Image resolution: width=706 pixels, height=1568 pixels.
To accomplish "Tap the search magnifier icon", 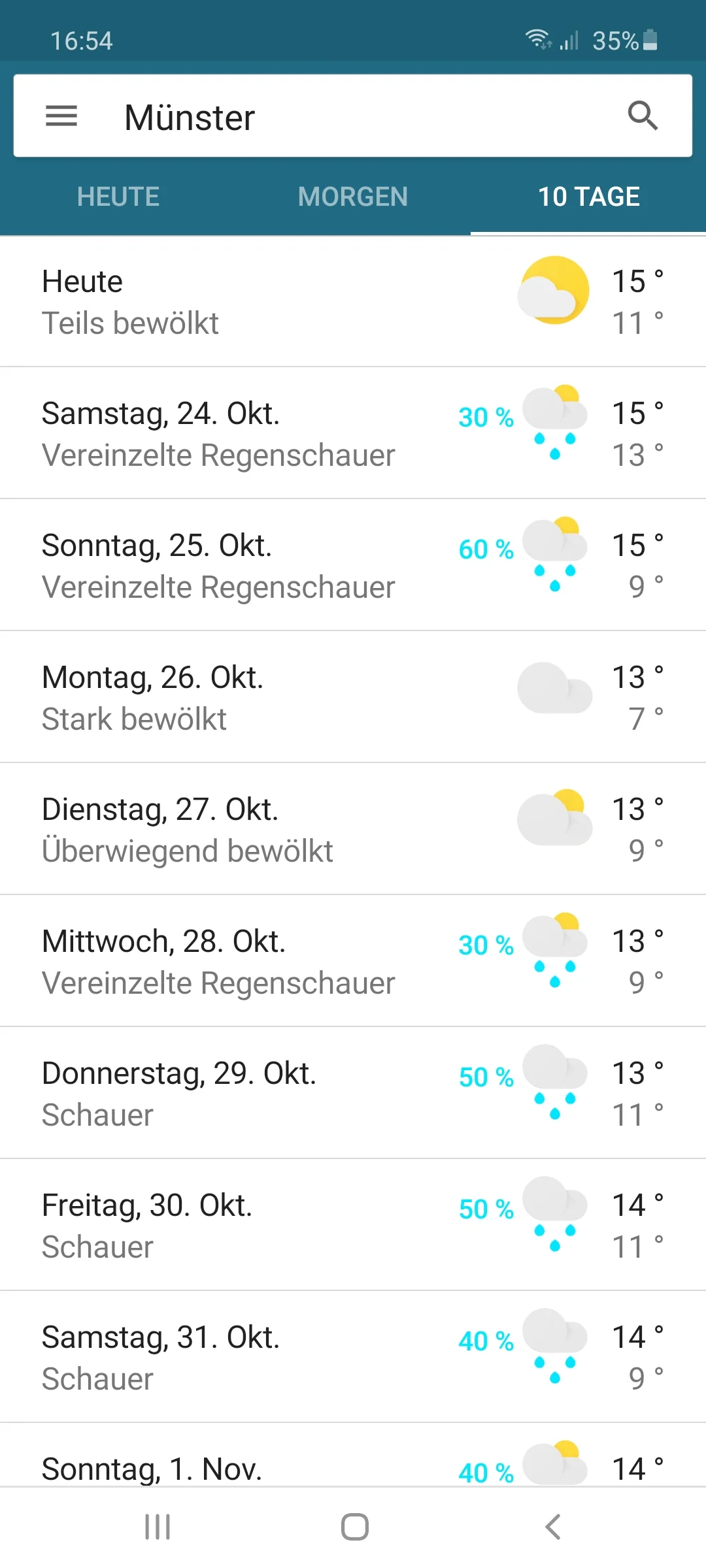I will 643,116.
